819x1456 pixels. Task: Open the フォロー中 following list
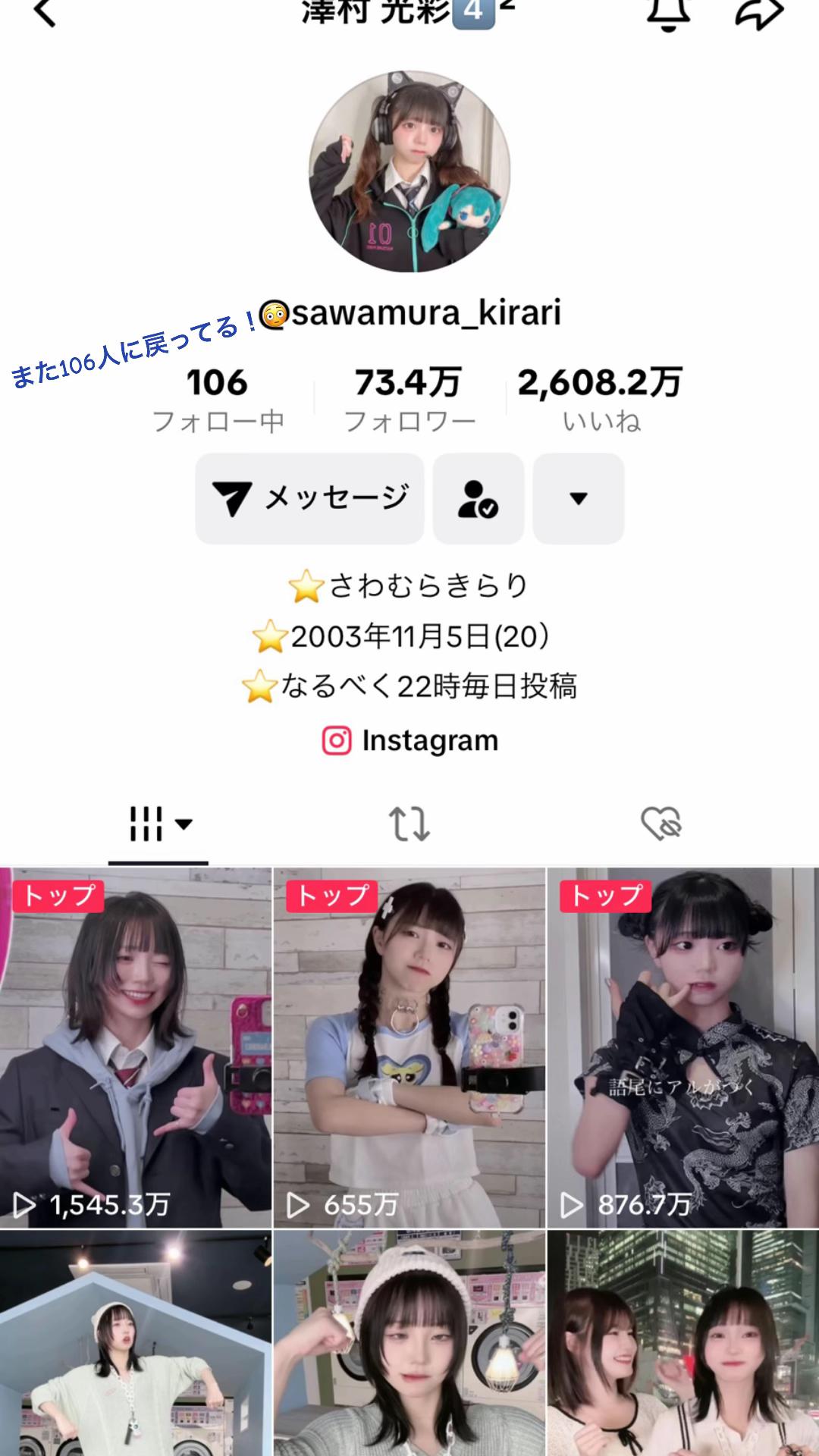point(218,400)
